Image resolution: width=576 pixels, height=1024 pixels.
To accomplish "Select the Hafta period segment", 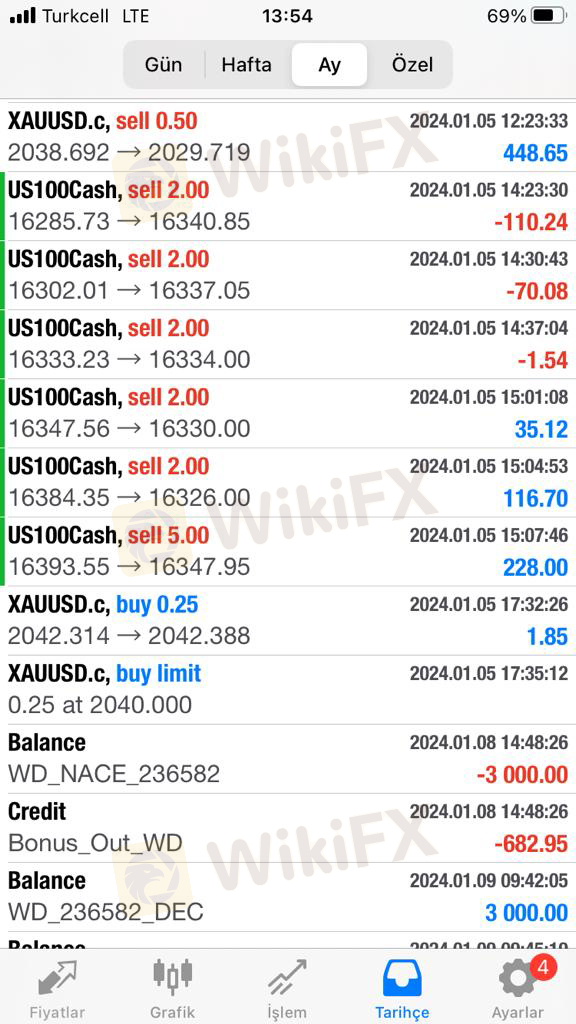I will (246, 65).
